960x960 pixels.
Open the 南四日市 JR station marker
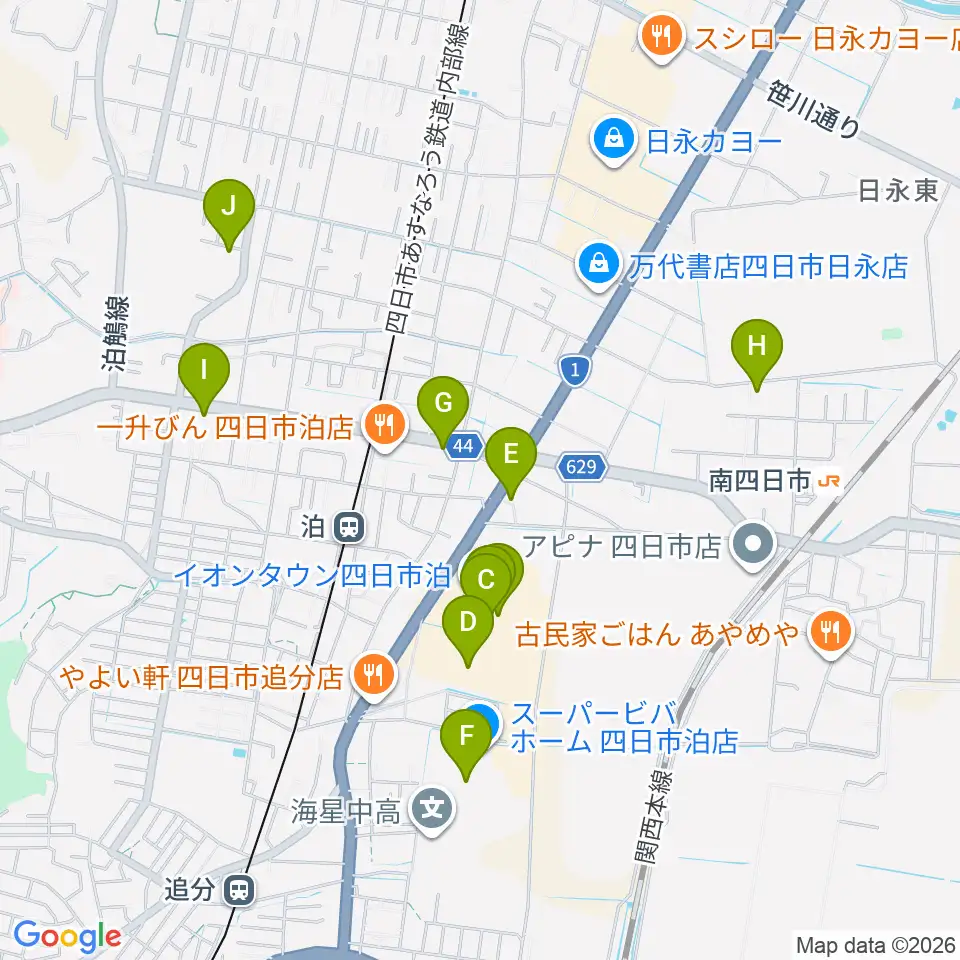tap(829, 481)
